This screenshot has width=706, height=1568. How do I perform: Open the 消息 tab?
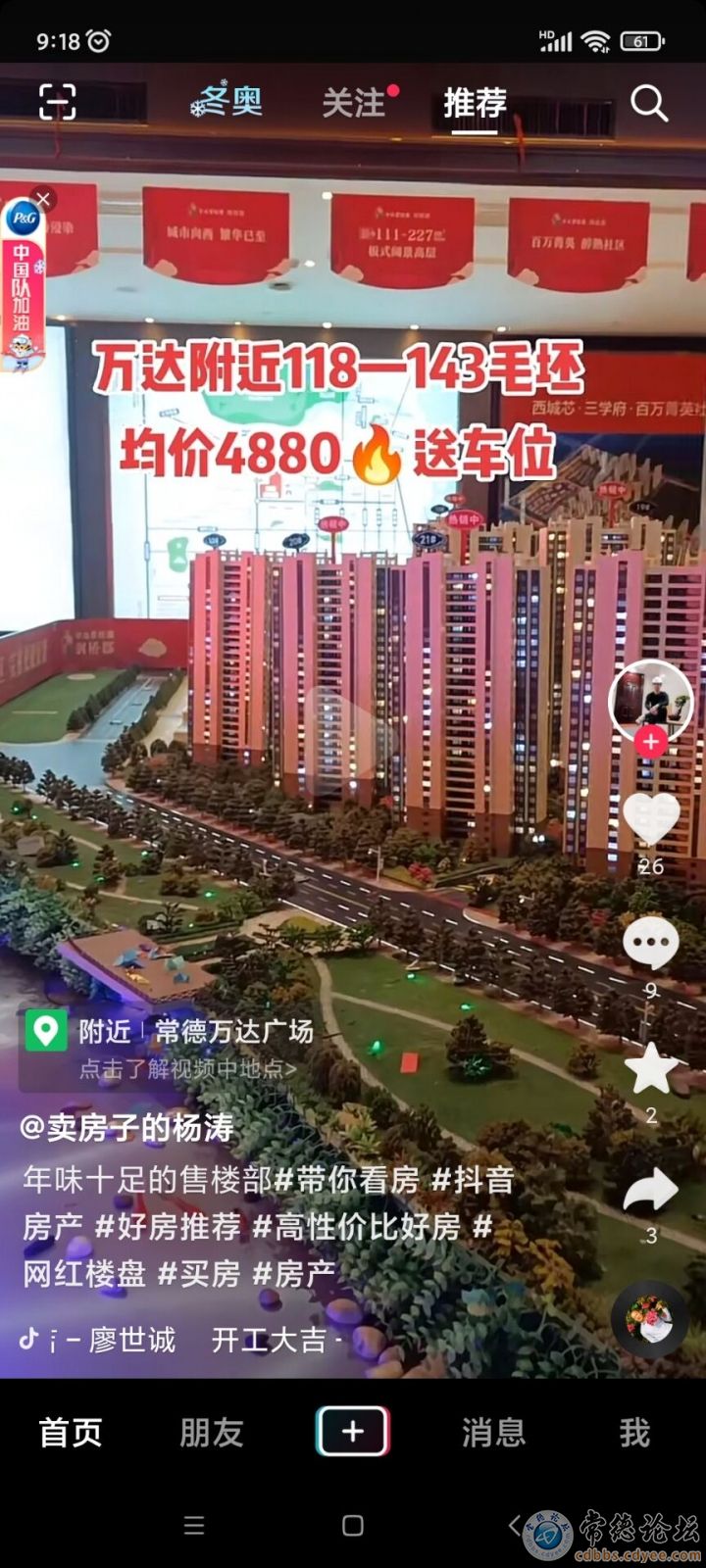coord(493,1433)
